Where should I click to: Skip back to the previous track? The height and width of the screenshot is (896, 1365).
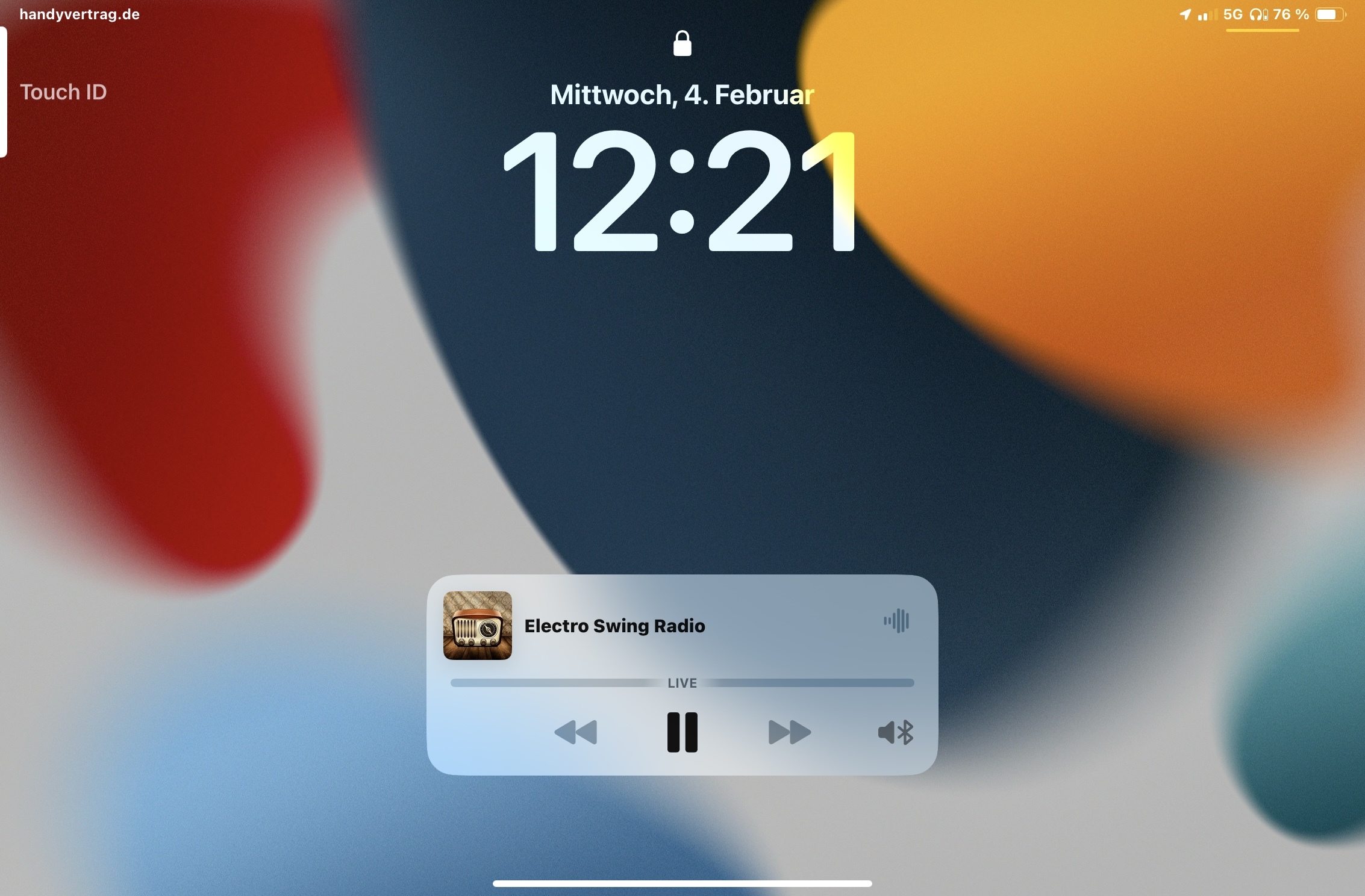click(x=575, y=732)
